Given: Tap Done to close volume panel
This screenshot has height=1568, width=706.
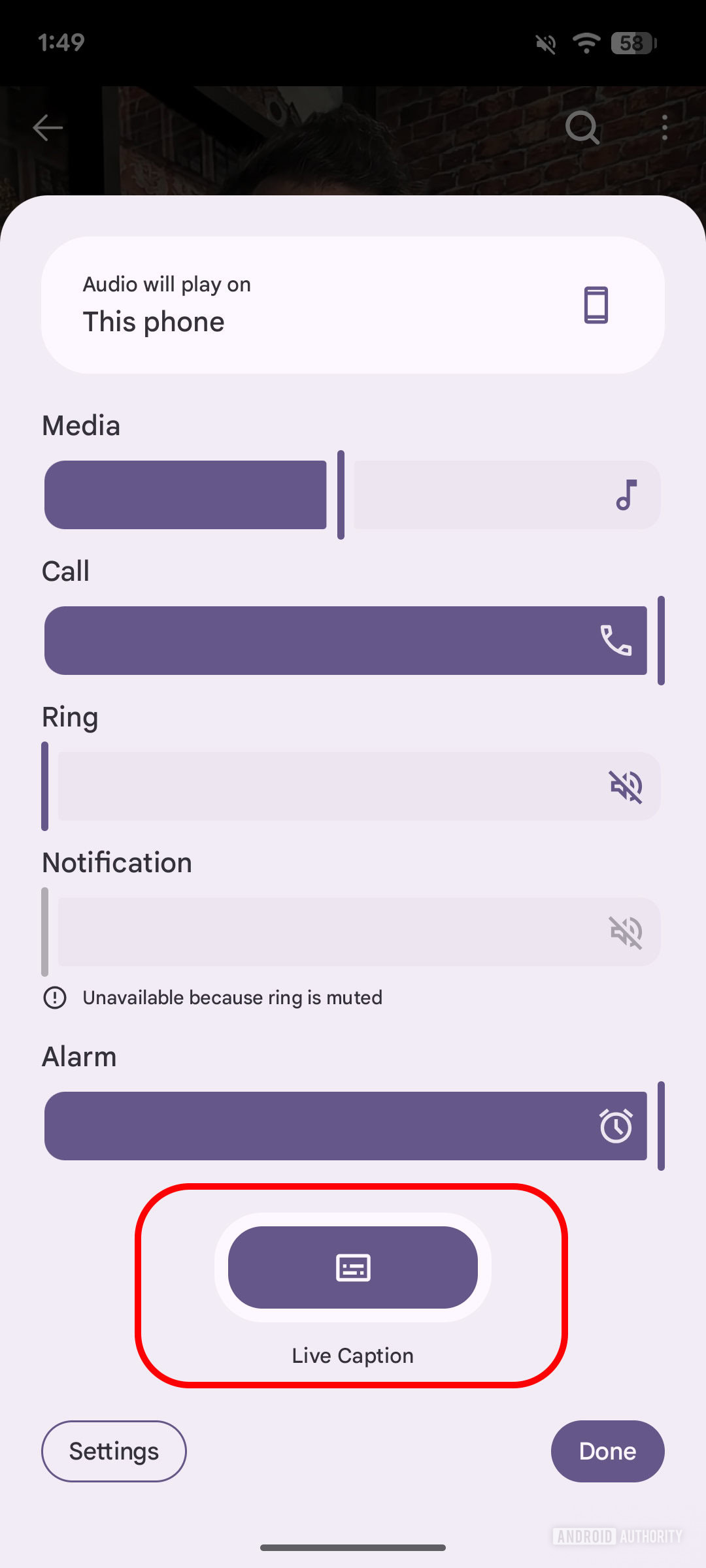Looking at the screenshot, I should click(x=607, y=1451).
